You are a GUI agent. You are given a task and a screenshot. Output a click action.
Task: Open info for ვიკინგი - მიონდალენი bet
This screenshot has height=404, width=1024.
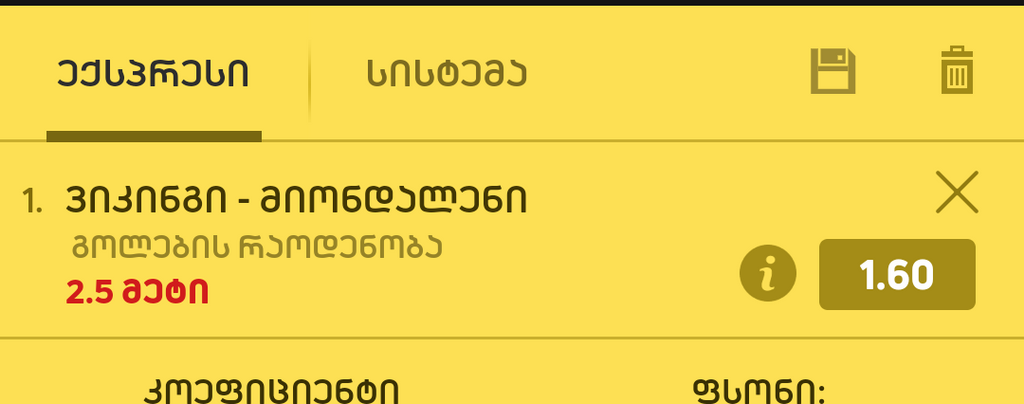(x=768, y=275)
